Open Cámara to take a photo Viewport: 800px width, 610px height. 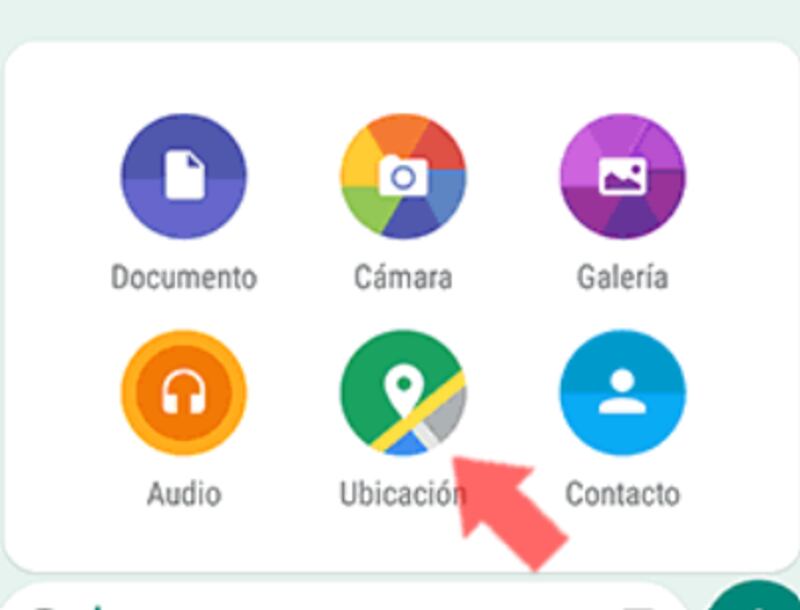[402, 177]
